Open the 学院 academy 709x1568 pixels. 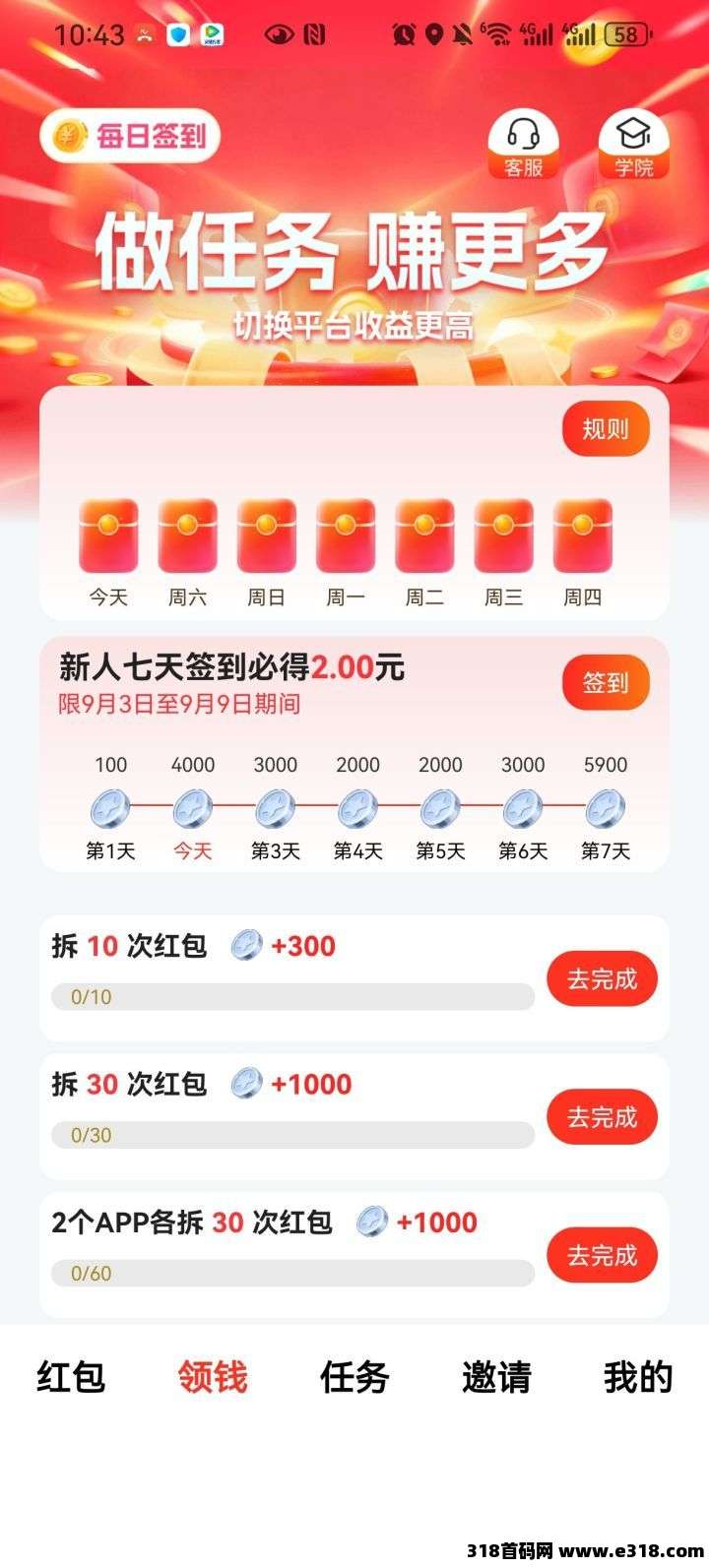click(633, 147)
